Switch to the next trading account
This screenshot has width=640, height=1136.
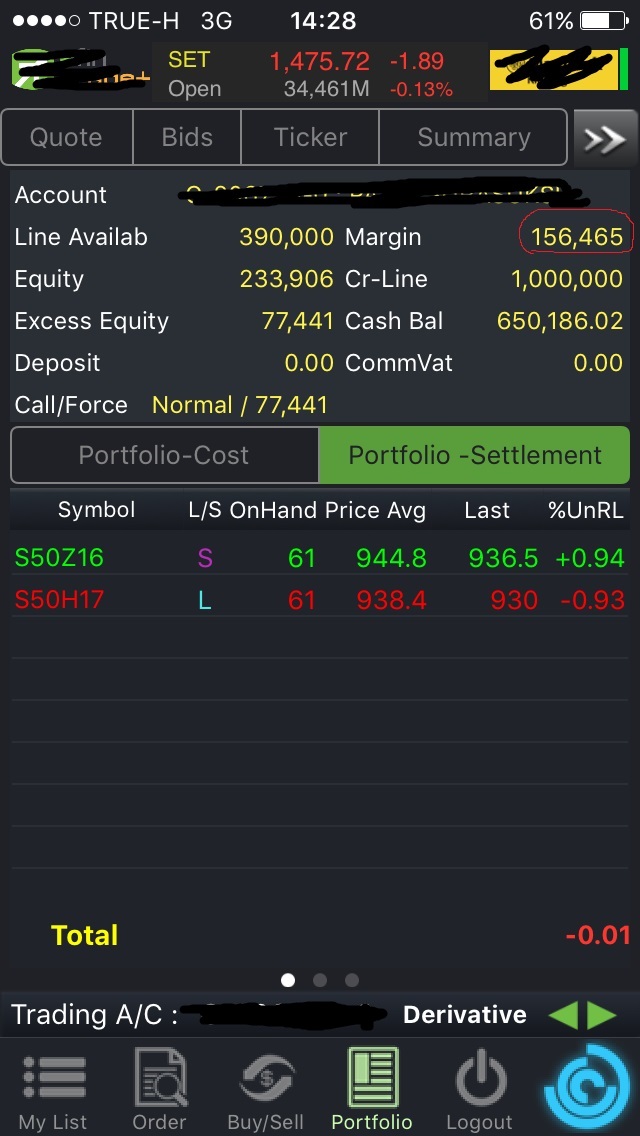(602, 1016)
